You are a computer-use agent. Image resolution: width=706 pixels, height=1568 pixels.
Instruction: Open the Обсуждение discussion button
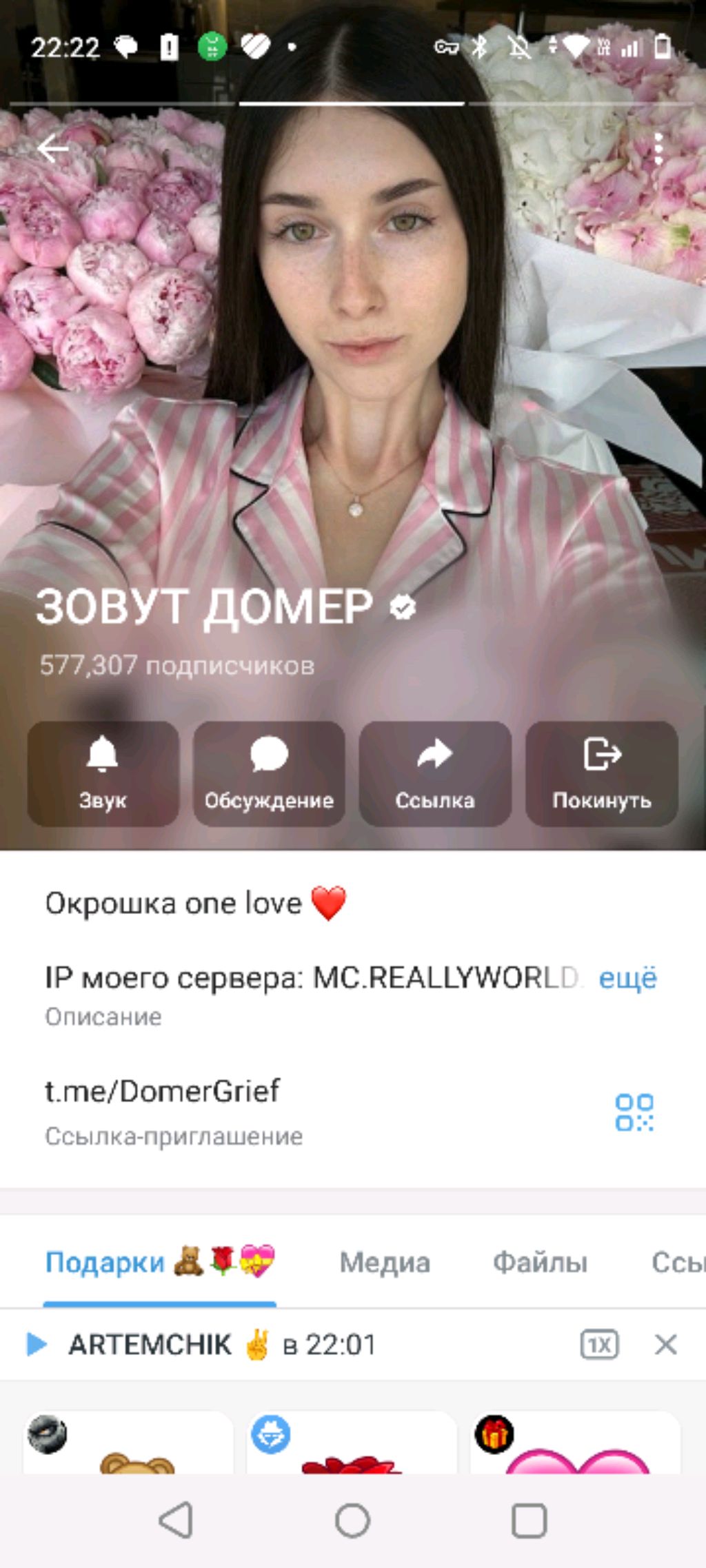269,773
